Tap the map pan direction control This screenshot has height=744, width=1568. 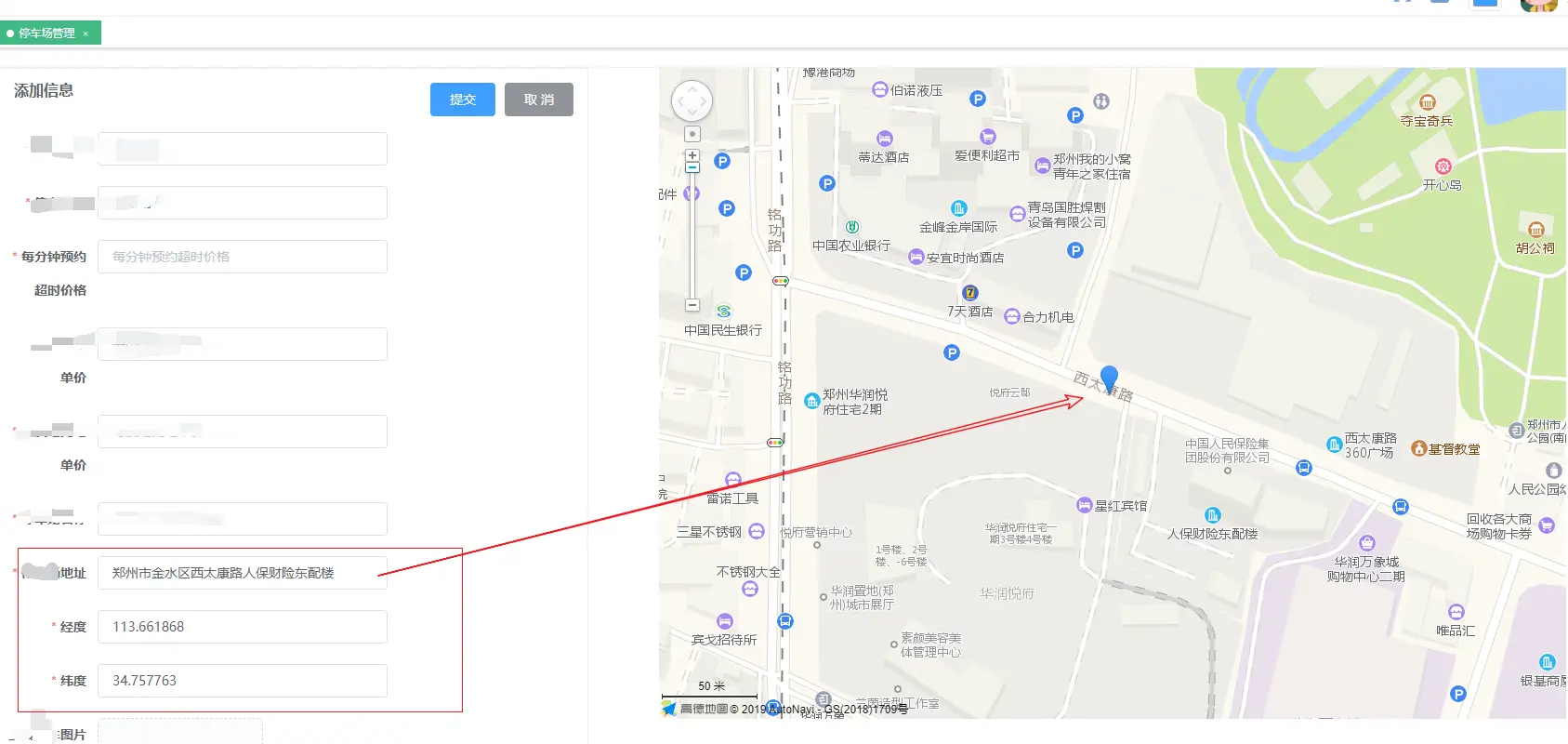point(692,100)
